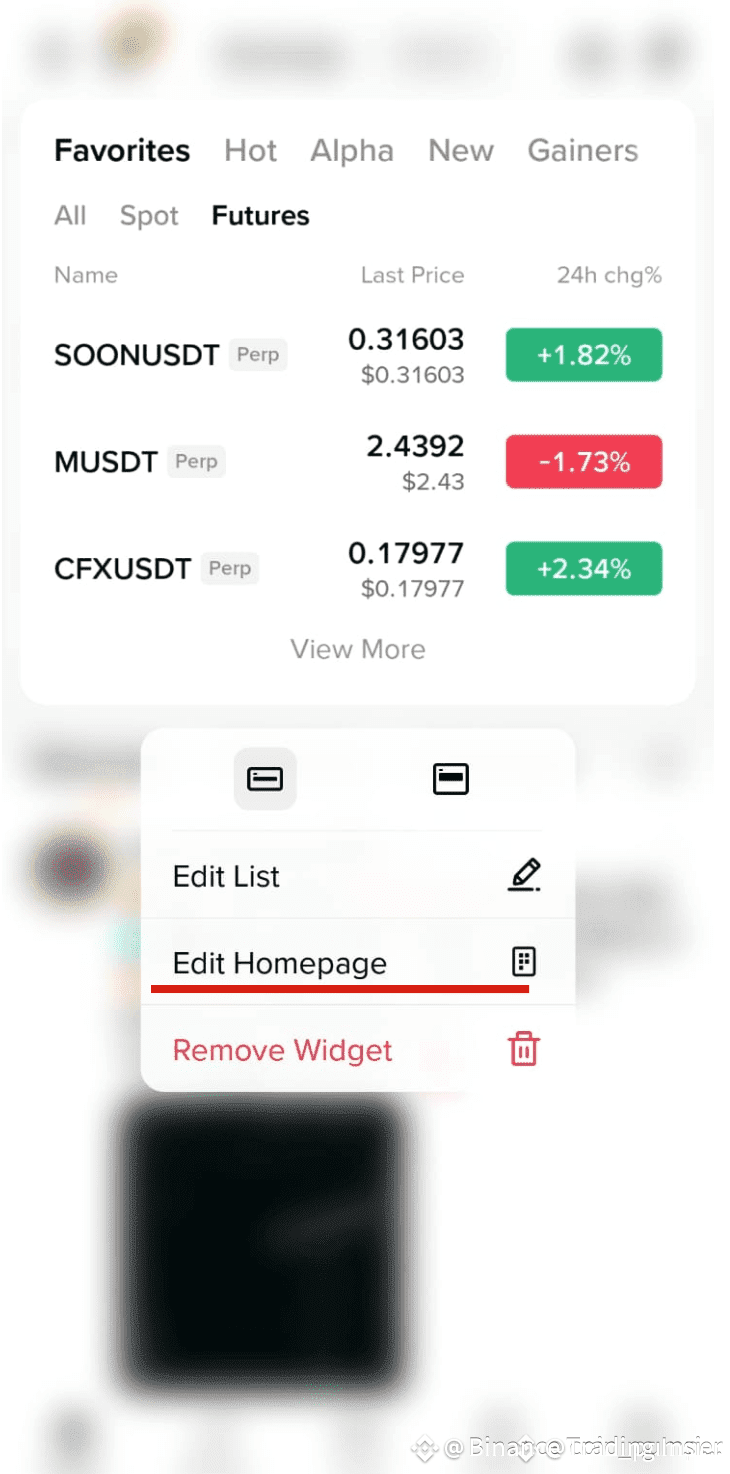Image resolution: width=730 pixels, height=1474 pixels.
Task: Show All favorites
Action: (70, 216)
